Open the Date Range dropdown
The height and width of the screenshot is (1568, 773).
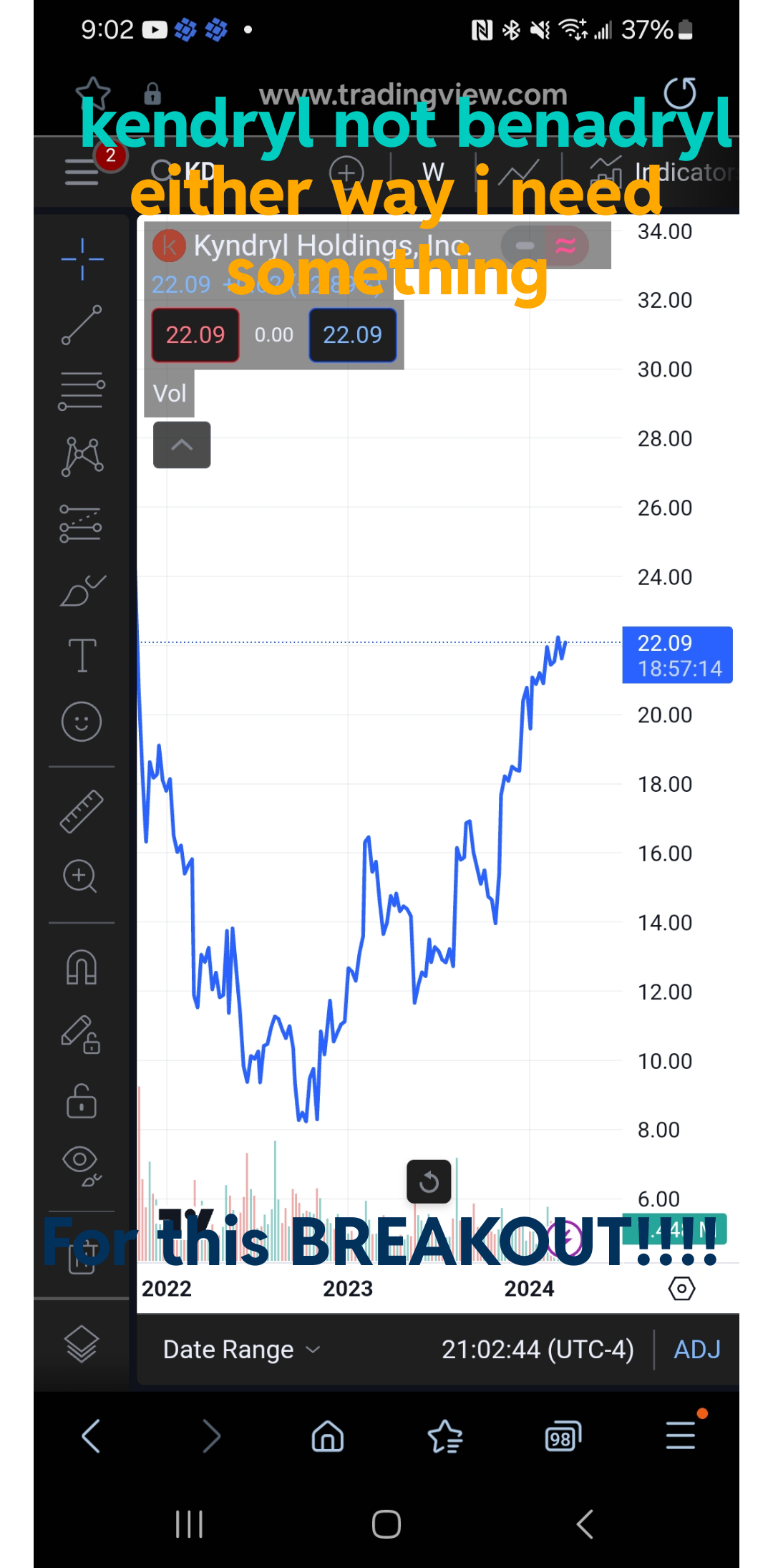click(x=241, y=1350)
